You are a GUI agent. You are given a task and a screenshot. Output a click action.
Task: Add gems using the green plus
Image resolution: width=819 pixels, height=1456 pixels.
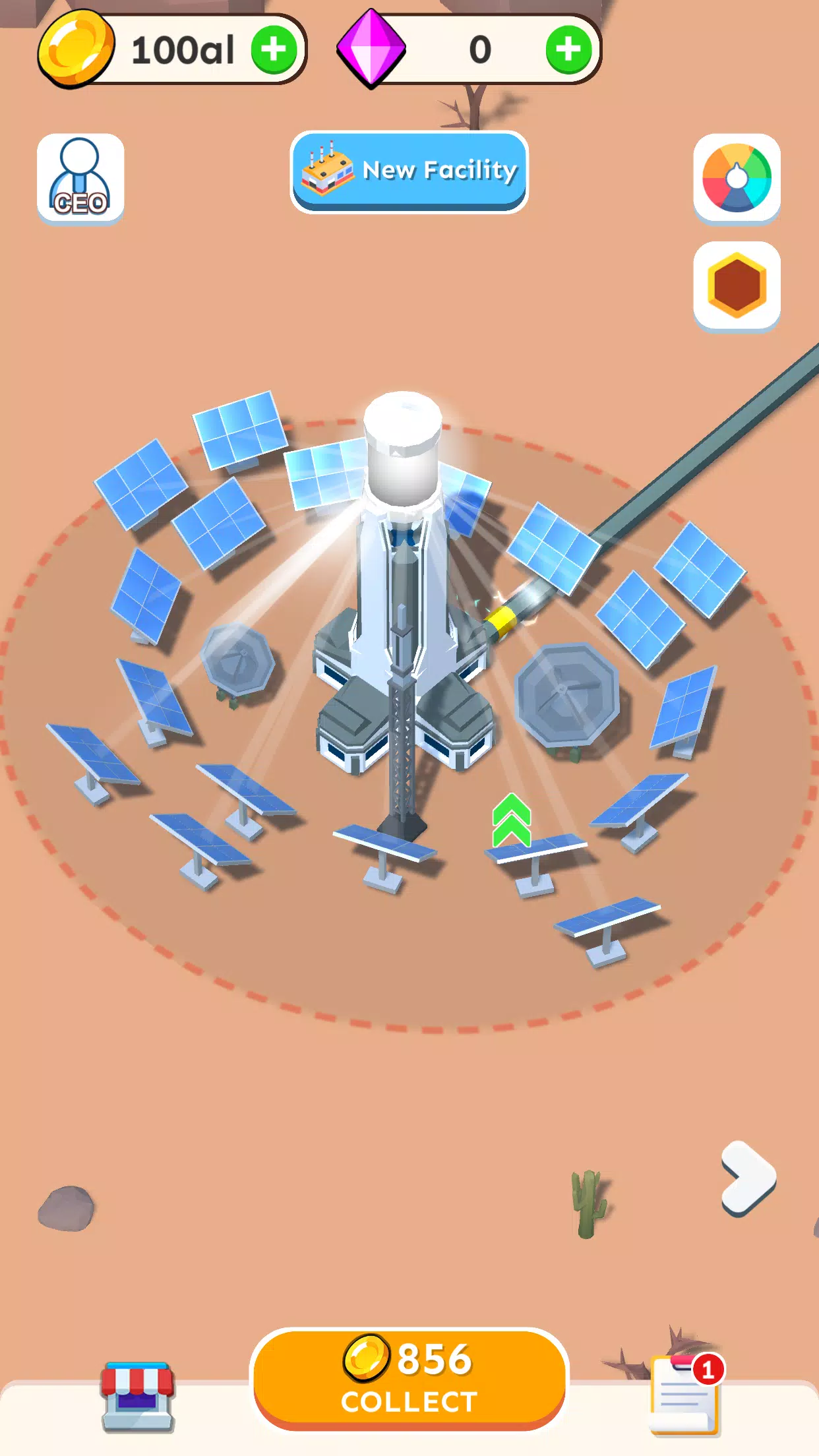coord(568,50)
